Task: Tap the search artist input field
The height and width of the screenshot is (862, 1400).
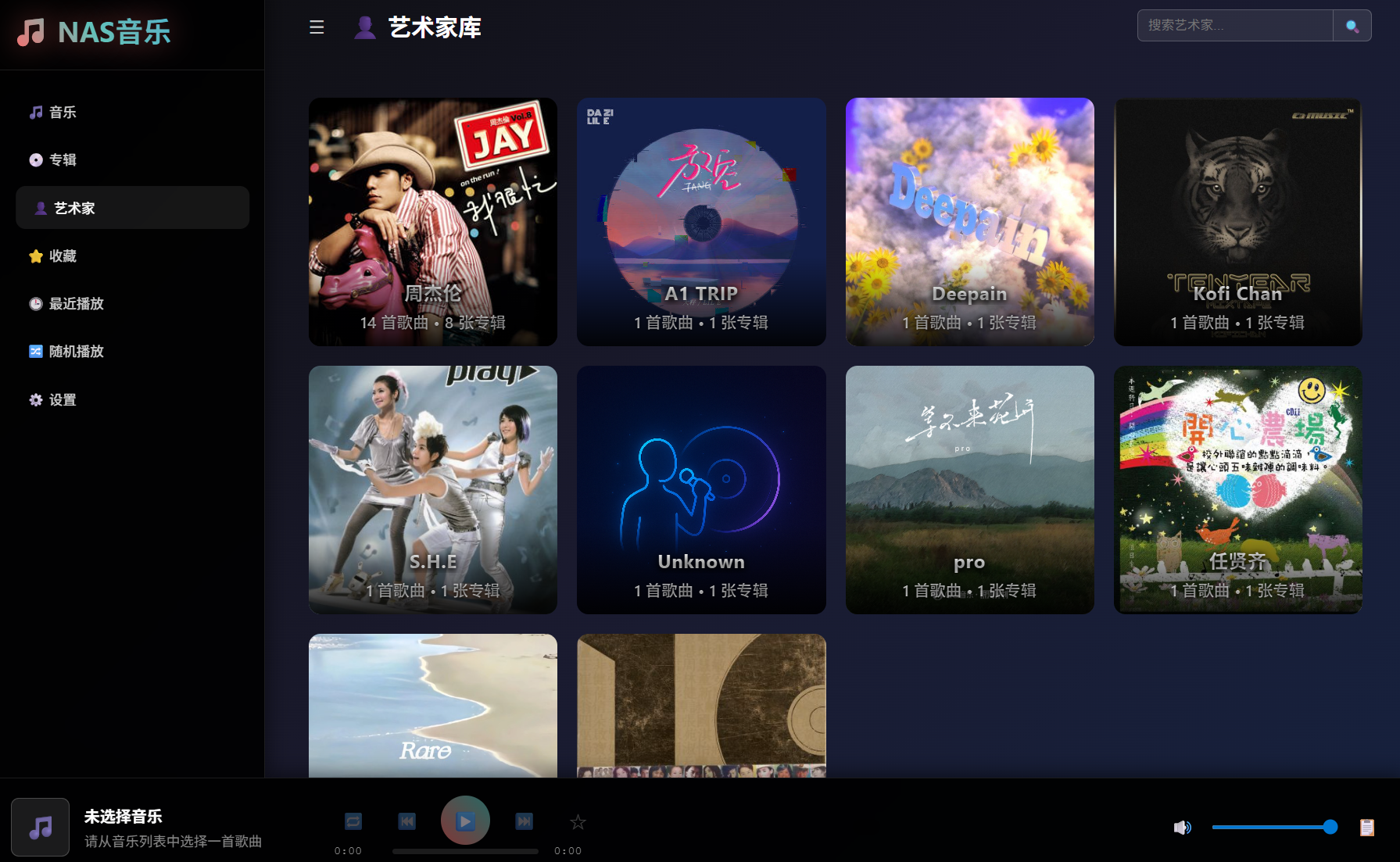Action: pyautogui.click(x=1234, y=25)
